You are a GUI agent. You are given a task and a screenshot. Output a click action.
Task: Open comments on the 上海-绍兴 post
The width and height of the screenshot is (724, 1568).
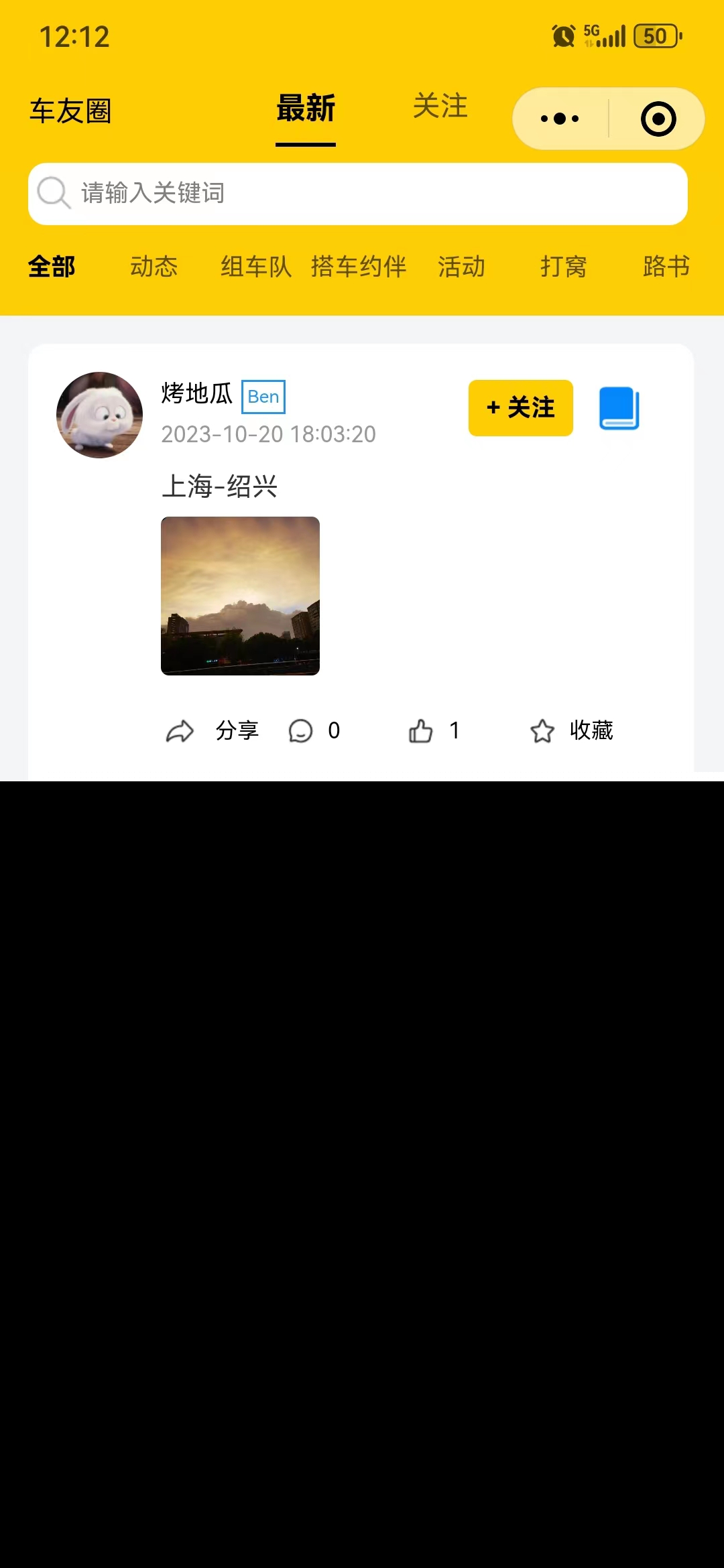[314, 730]
